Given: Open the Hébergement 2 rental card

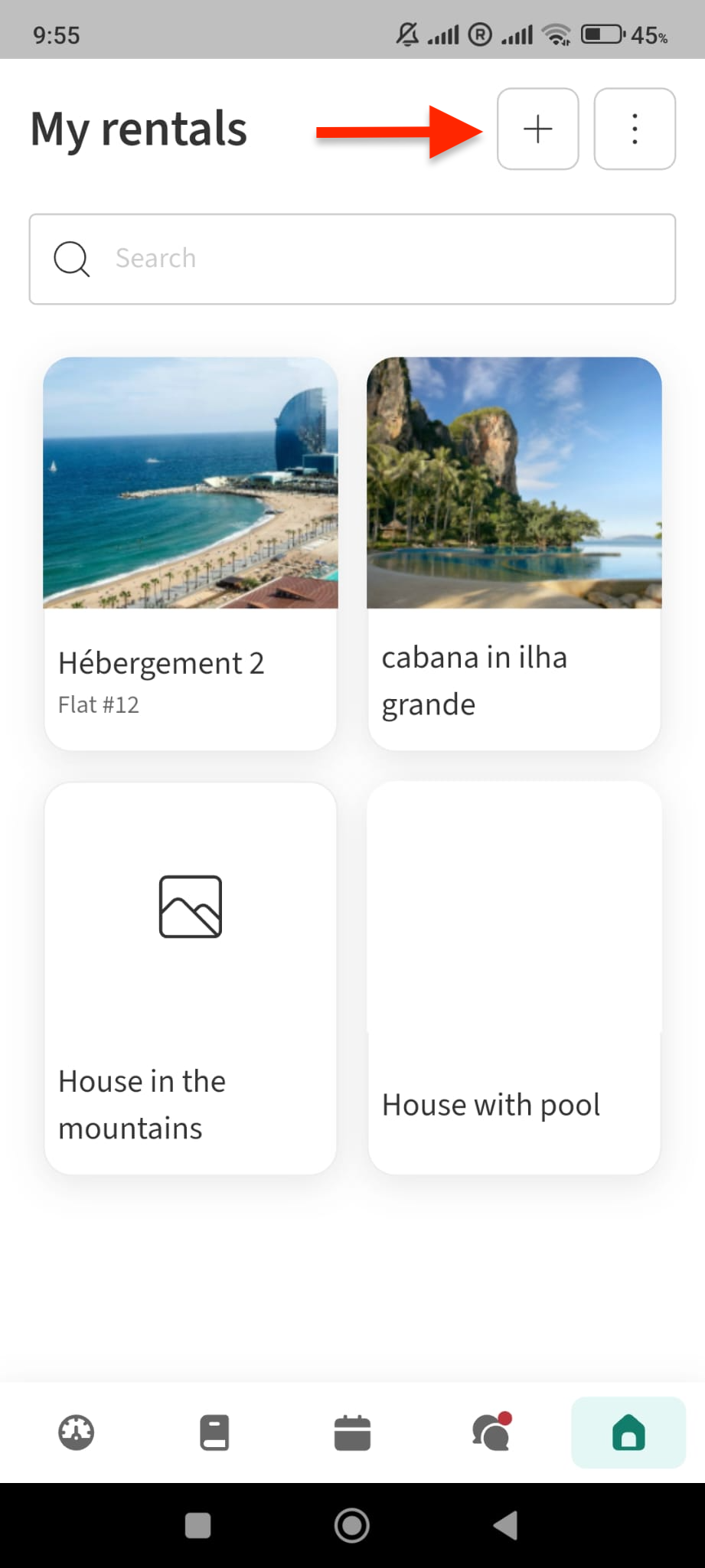Looking at the screenshot, I should coord(190,553).
